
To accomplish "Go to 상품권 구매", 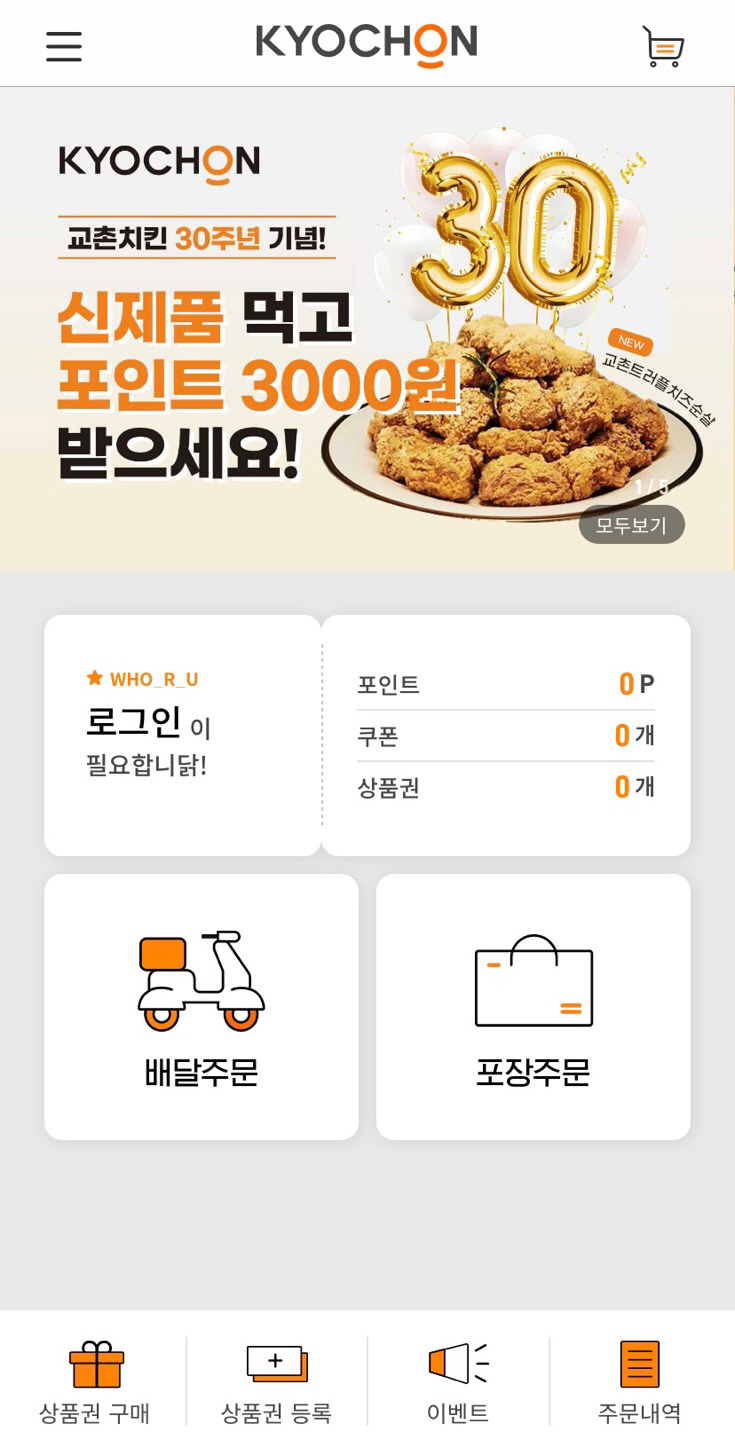I will (95, 1383).
